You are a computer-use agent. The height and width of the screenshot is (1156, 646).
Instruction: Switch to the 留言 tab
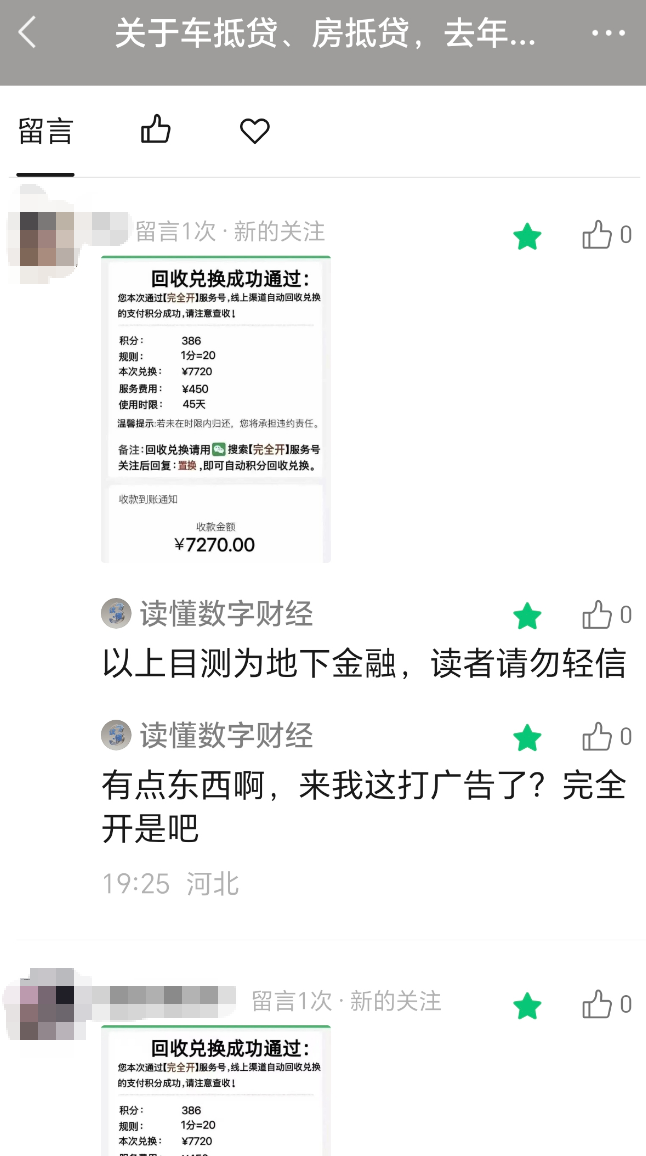46,131
